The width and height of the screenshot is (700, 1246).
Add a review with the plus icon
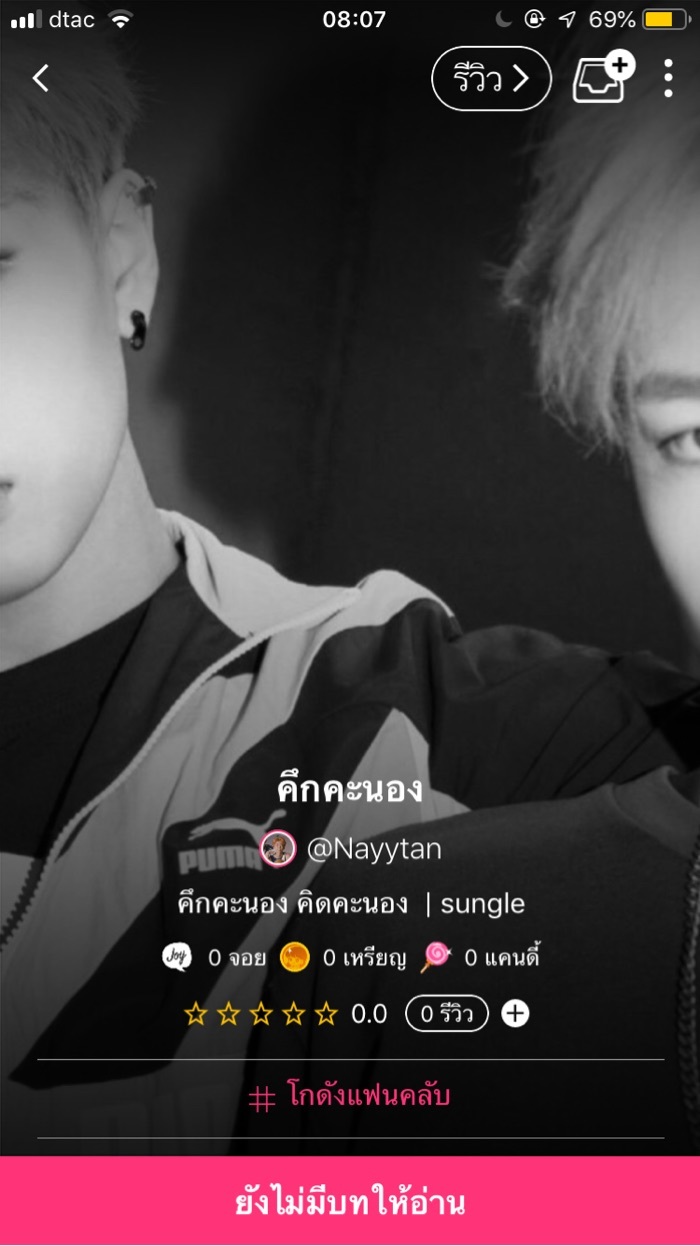pos(515,1014)
